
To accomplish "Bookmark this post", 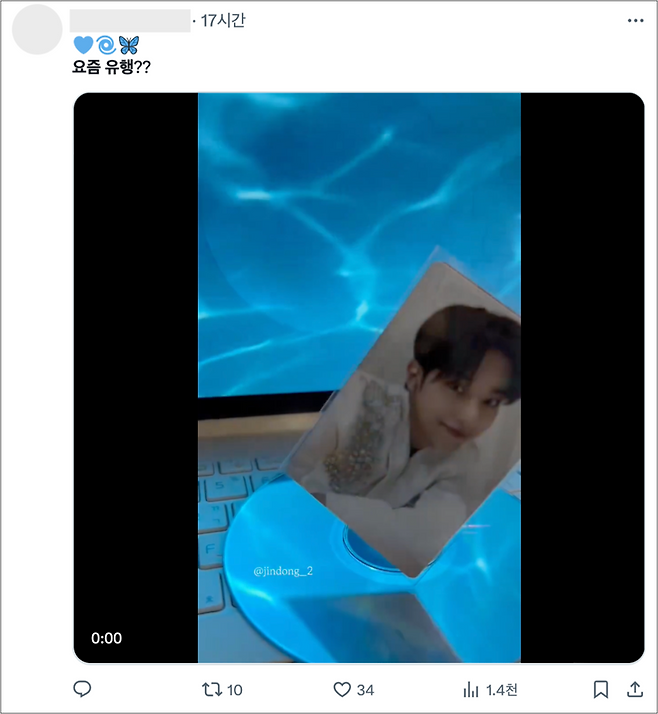I will coord(600,689).
